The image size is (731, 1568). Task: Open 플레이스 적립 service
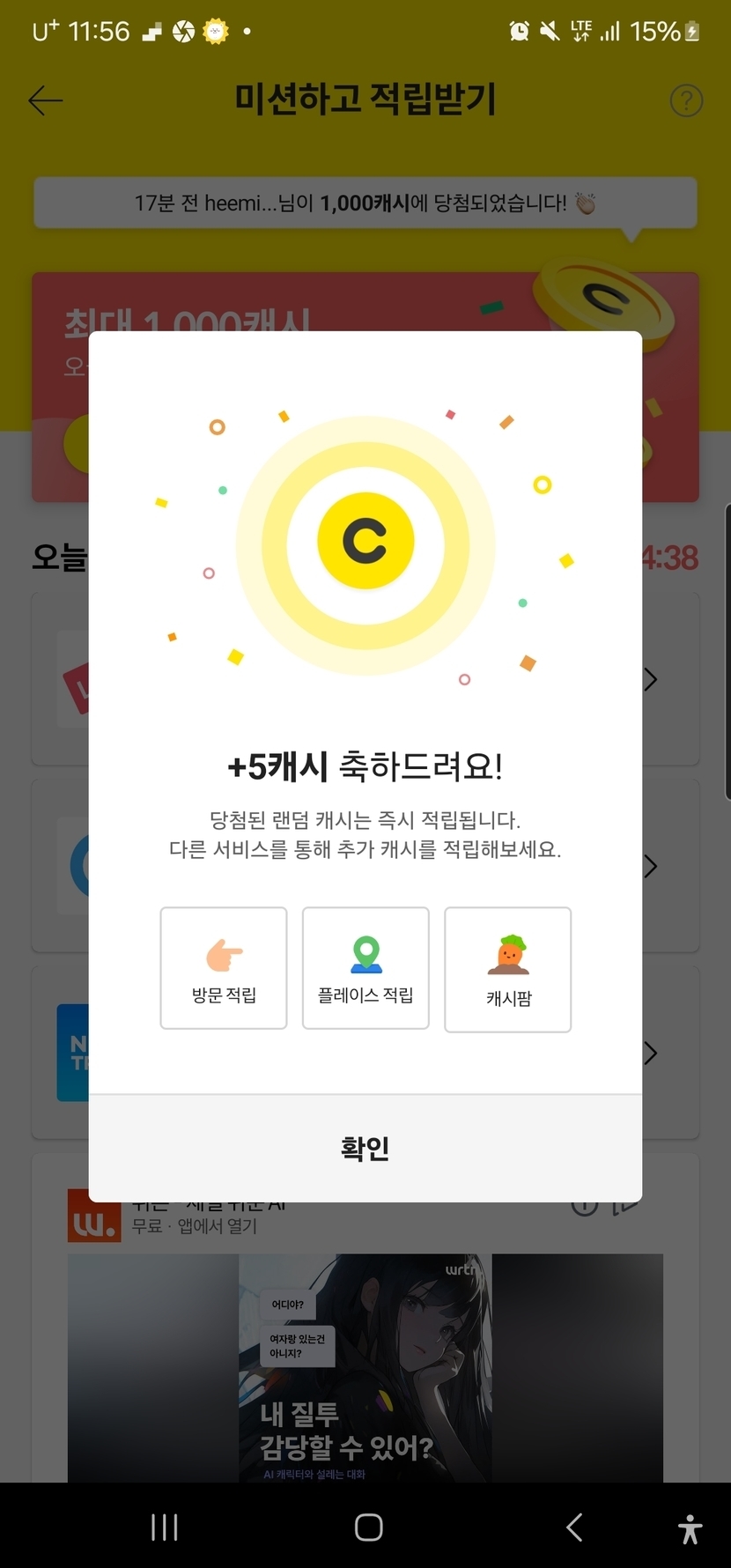point(365,968)
